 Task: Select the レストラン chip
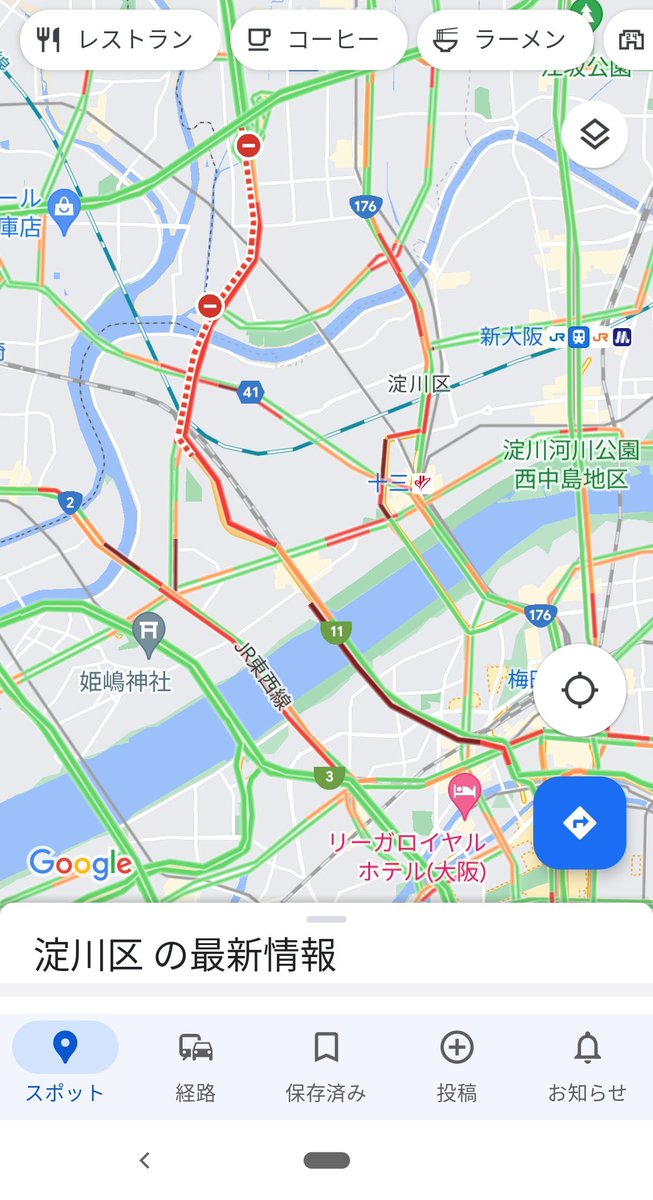[x=119, y=40]
